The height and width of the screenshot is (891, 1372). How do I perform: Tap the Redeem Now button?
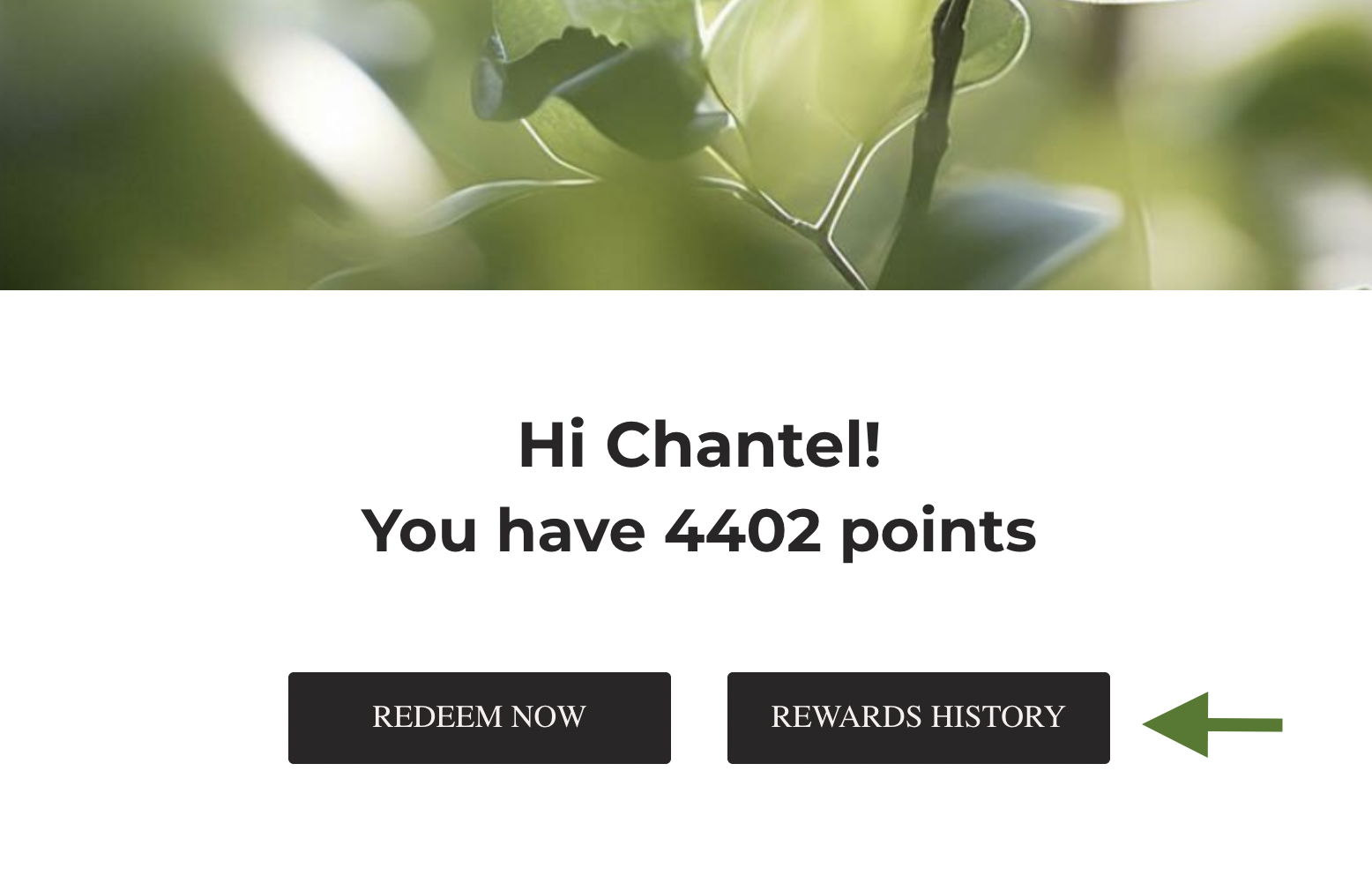(479, 717)
